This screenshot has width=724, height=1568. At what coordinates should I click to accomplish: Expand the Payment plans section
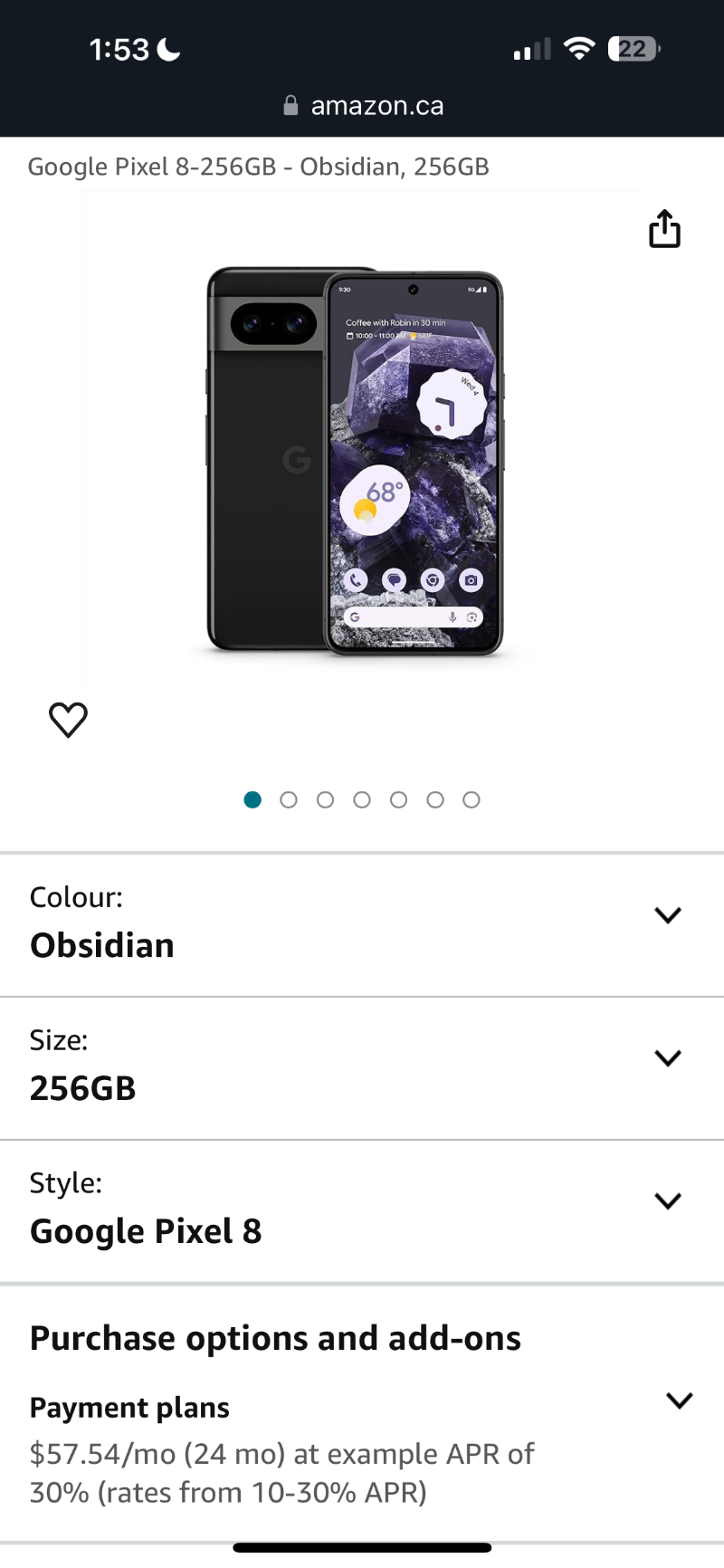tap(679, 1401)
